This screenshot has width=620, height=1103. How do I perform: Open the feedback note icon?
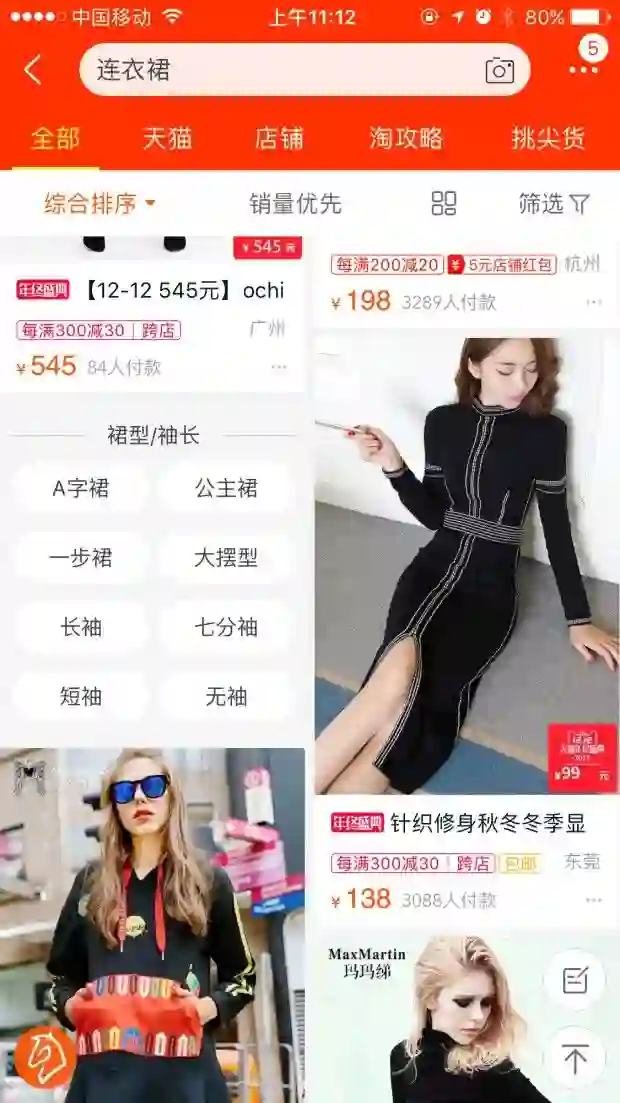tap(575, 980)
